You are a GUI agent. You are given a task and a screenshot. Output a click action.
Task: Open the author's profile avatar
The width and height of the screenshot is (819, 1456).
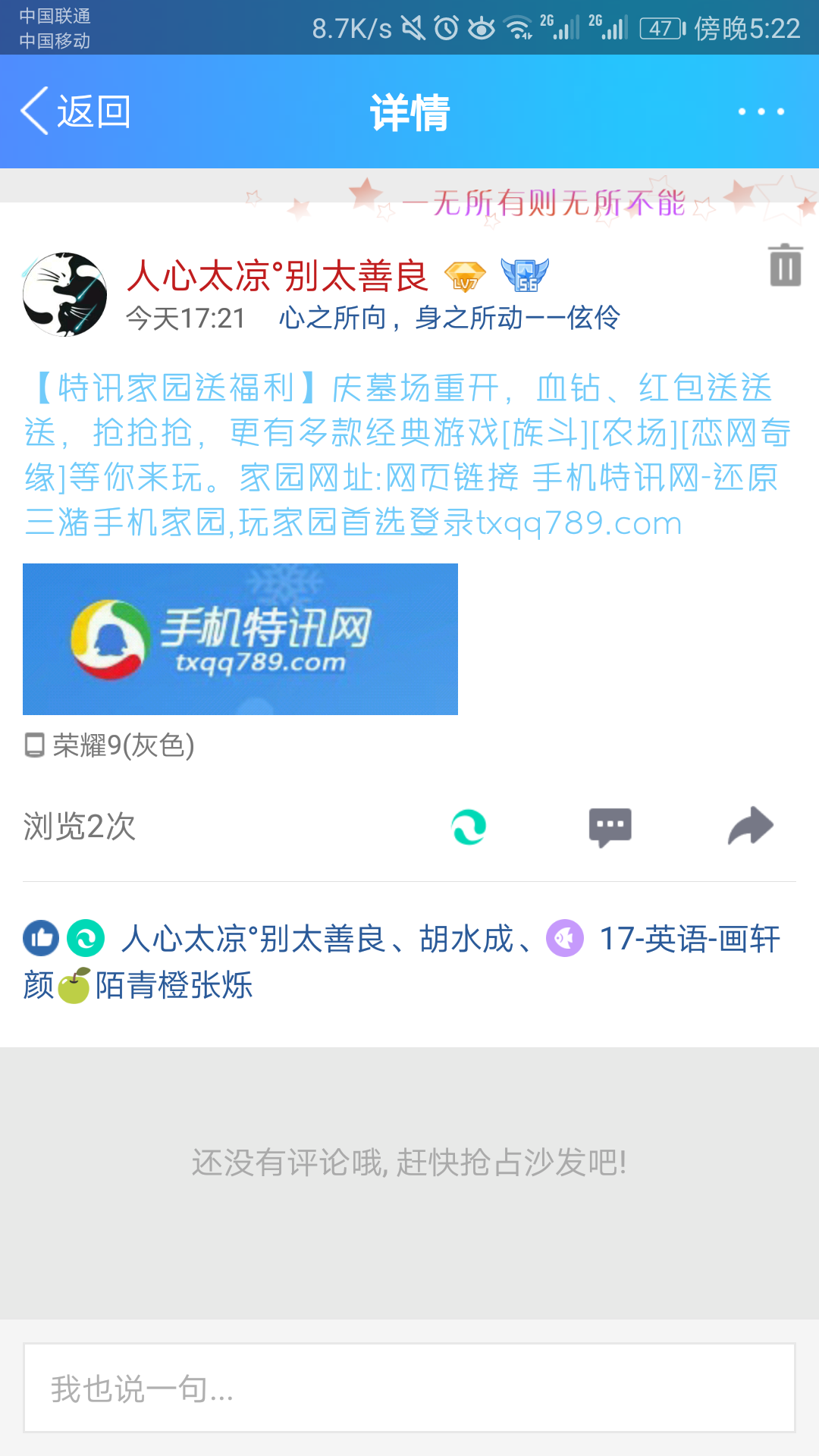pos(64,294)
